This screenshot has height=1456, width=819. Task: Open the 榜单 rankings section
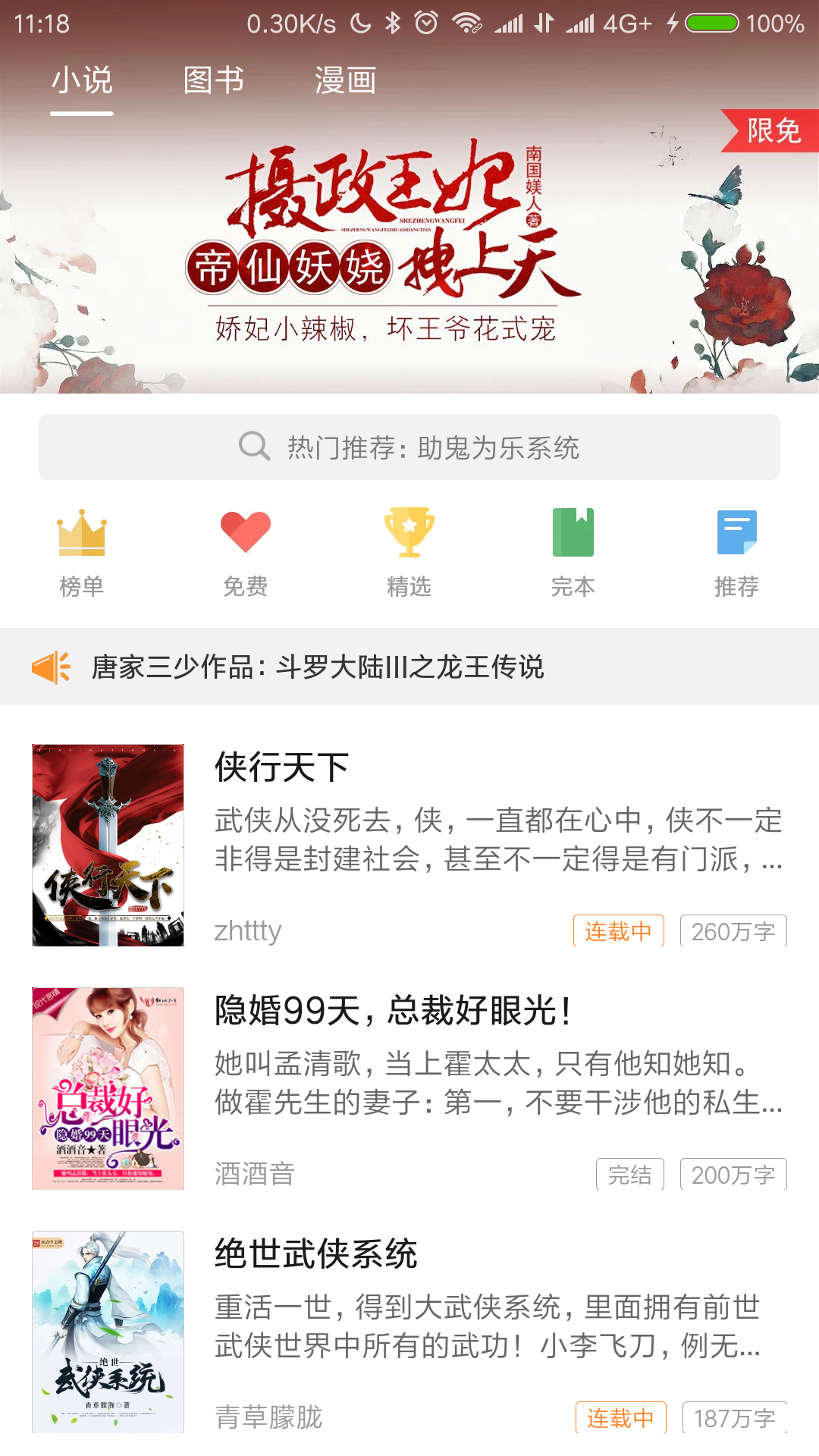click(x=82, y=552)
